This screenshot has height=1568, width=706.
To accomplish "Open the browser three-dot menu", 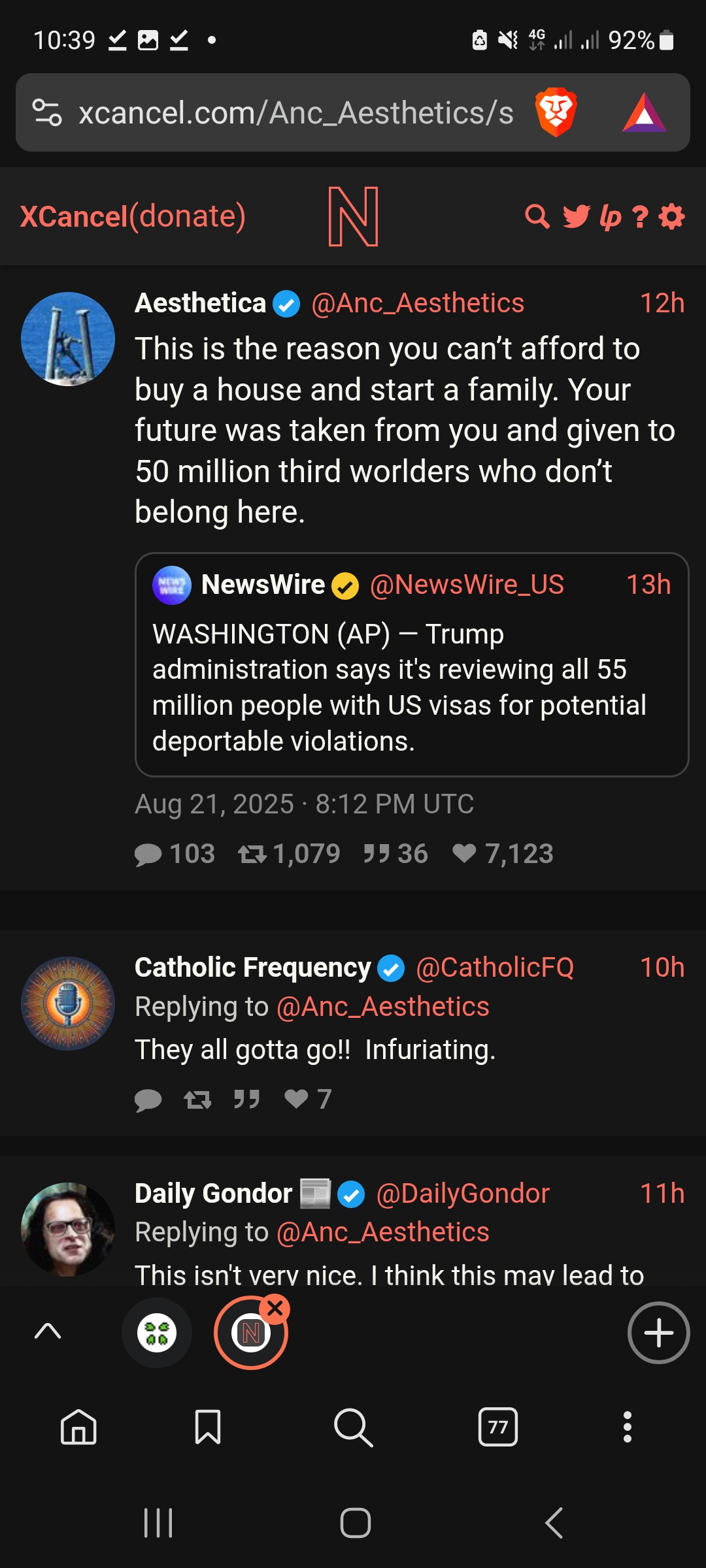I will coord(628,1427).
